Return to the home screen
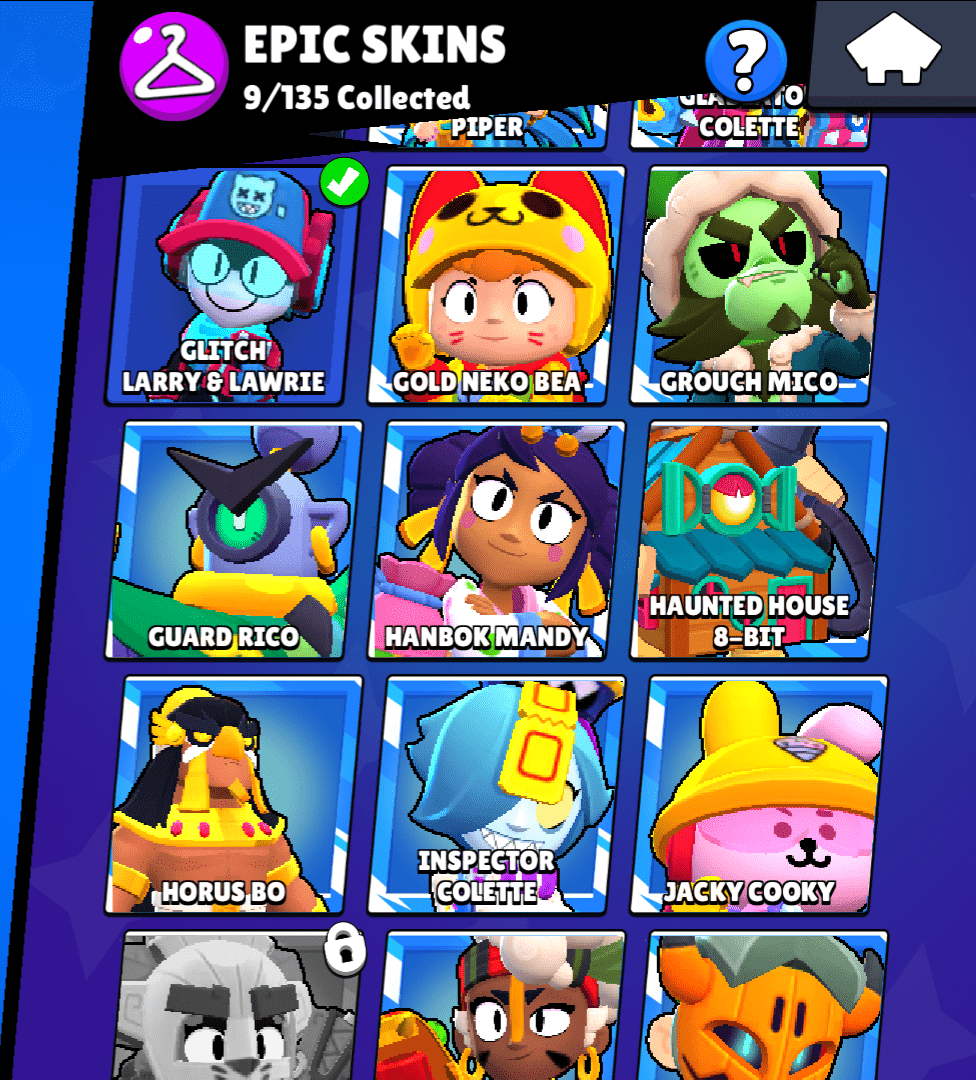Screen dimensions: 976x1080 coord(893,52)
